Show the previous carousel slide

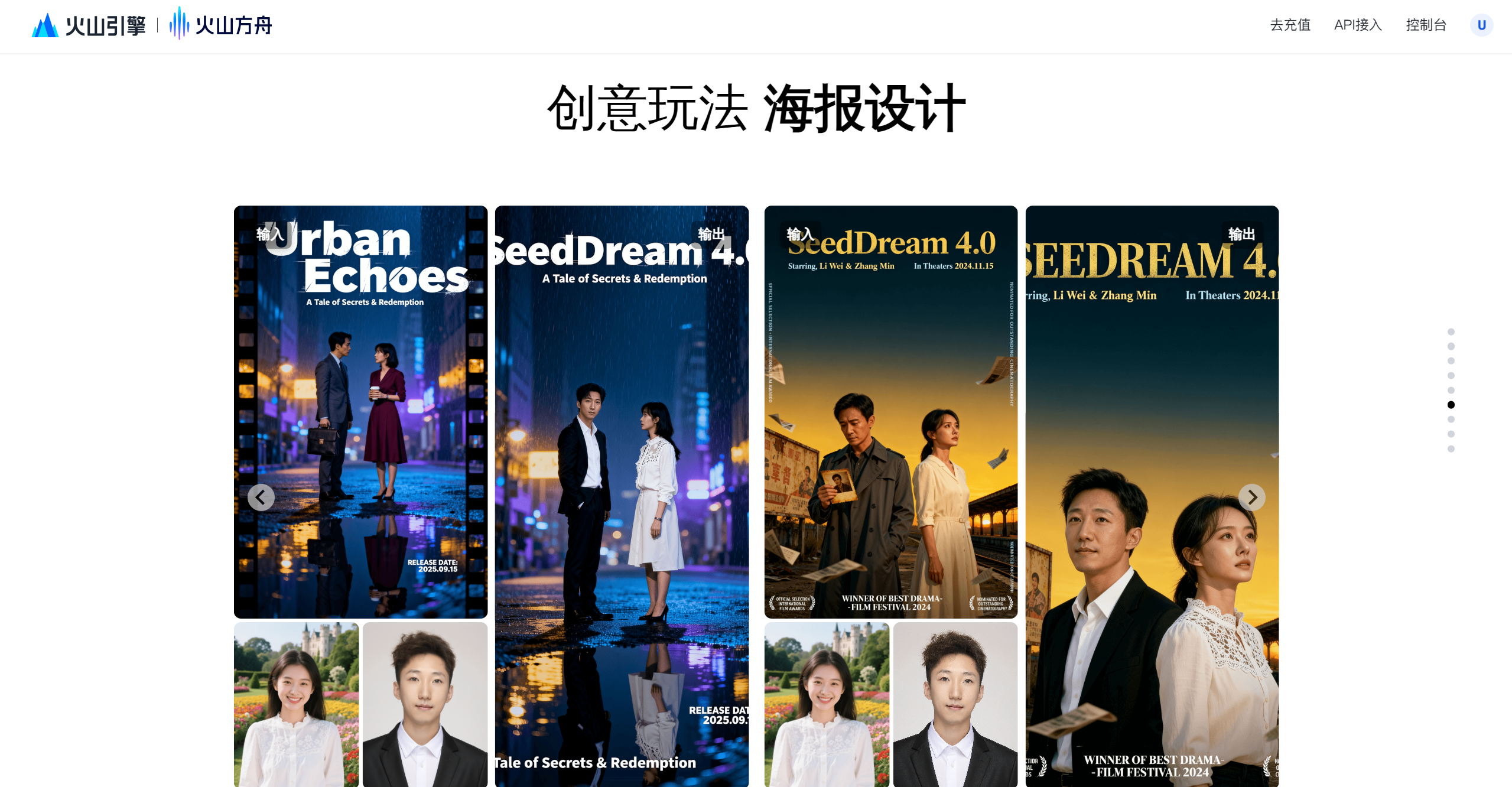tap(261, 497)
